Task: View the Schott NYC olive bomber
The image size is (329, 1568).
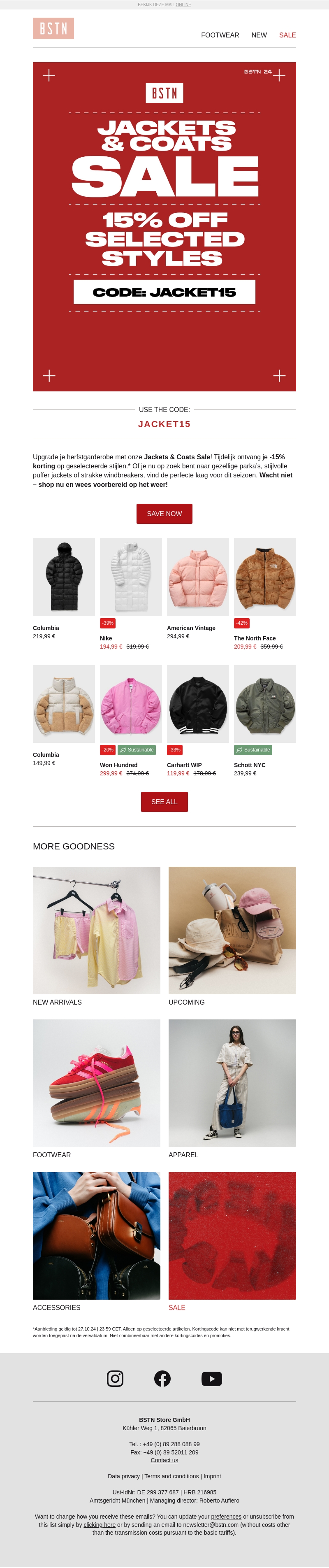Action: click(x=264, y=703)
